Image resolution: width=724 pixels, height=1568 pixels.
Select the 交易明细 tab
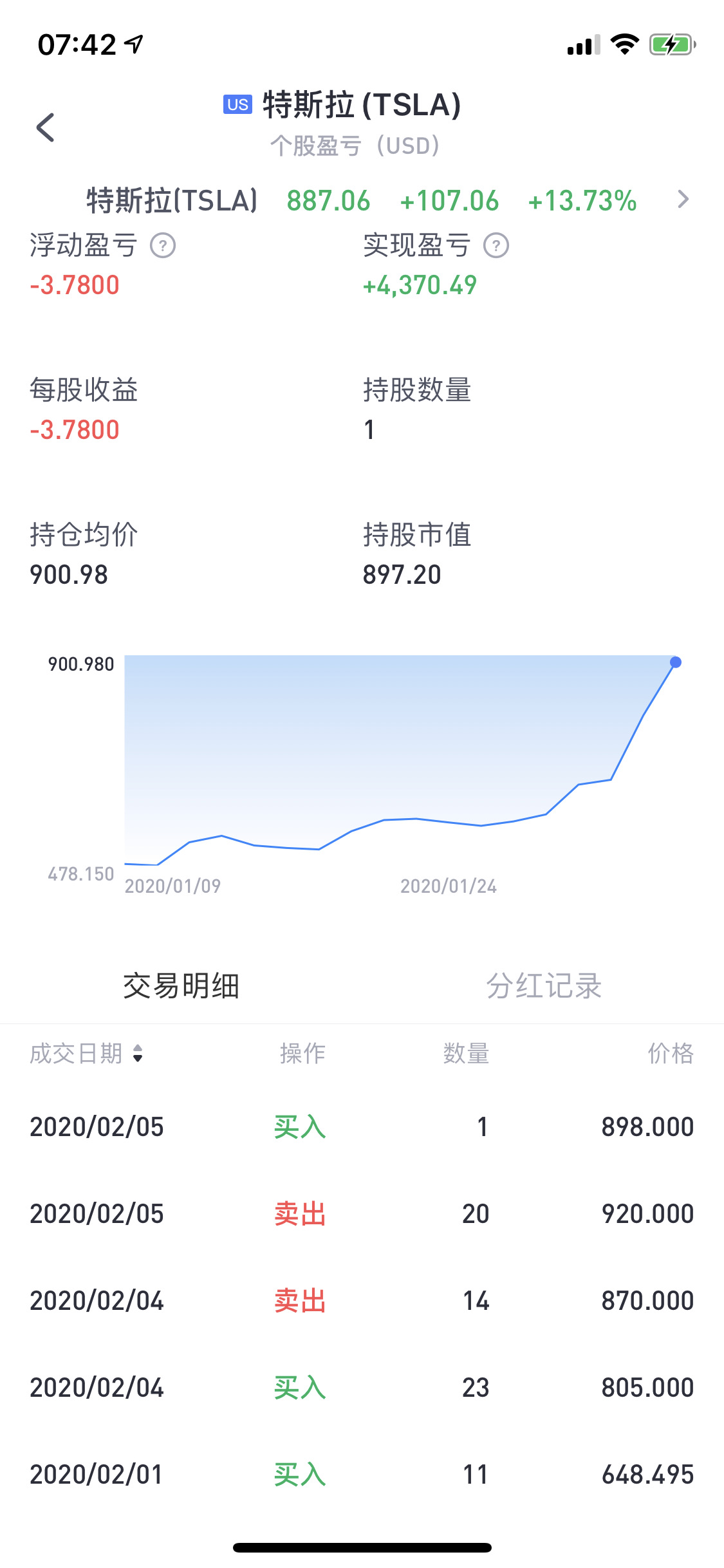pos(181,985)
